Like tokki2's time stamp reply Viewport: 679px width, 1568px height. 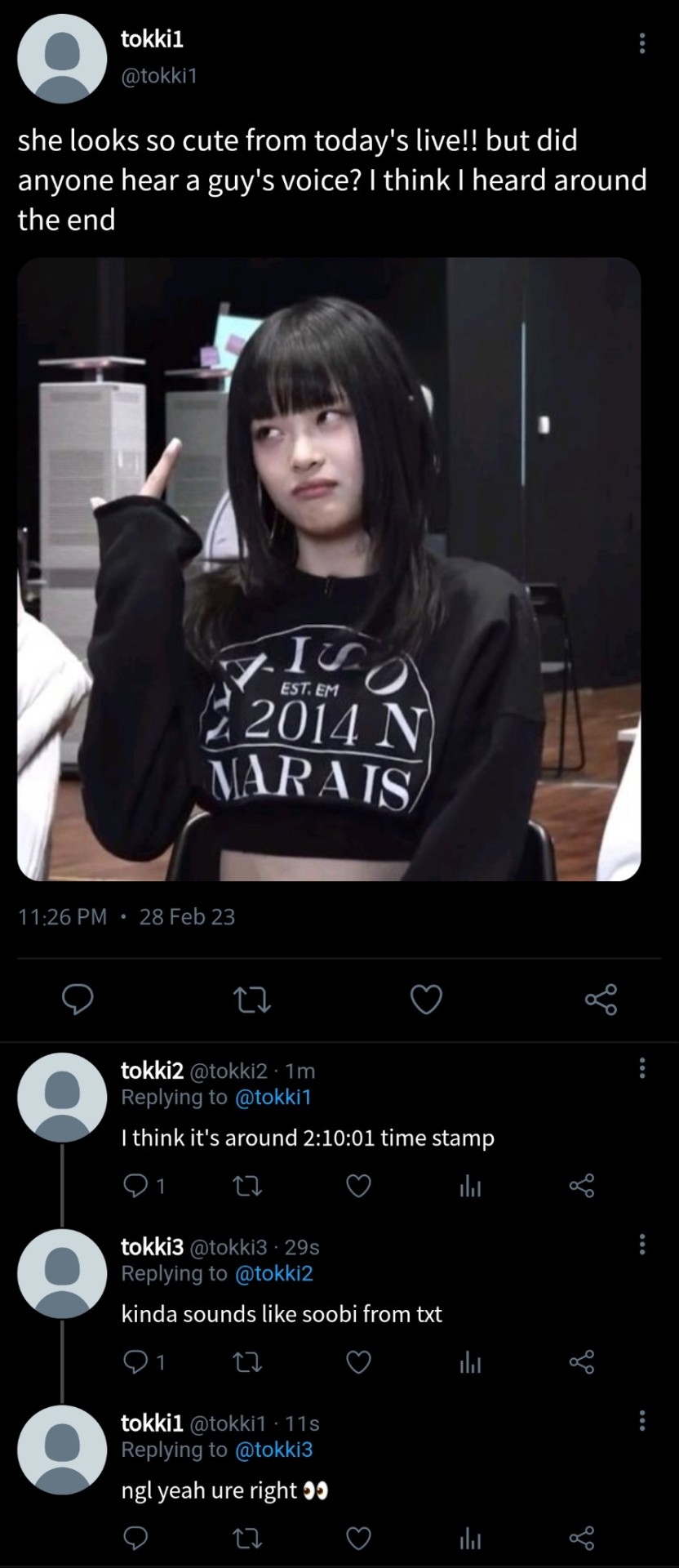coord(359,1185)
